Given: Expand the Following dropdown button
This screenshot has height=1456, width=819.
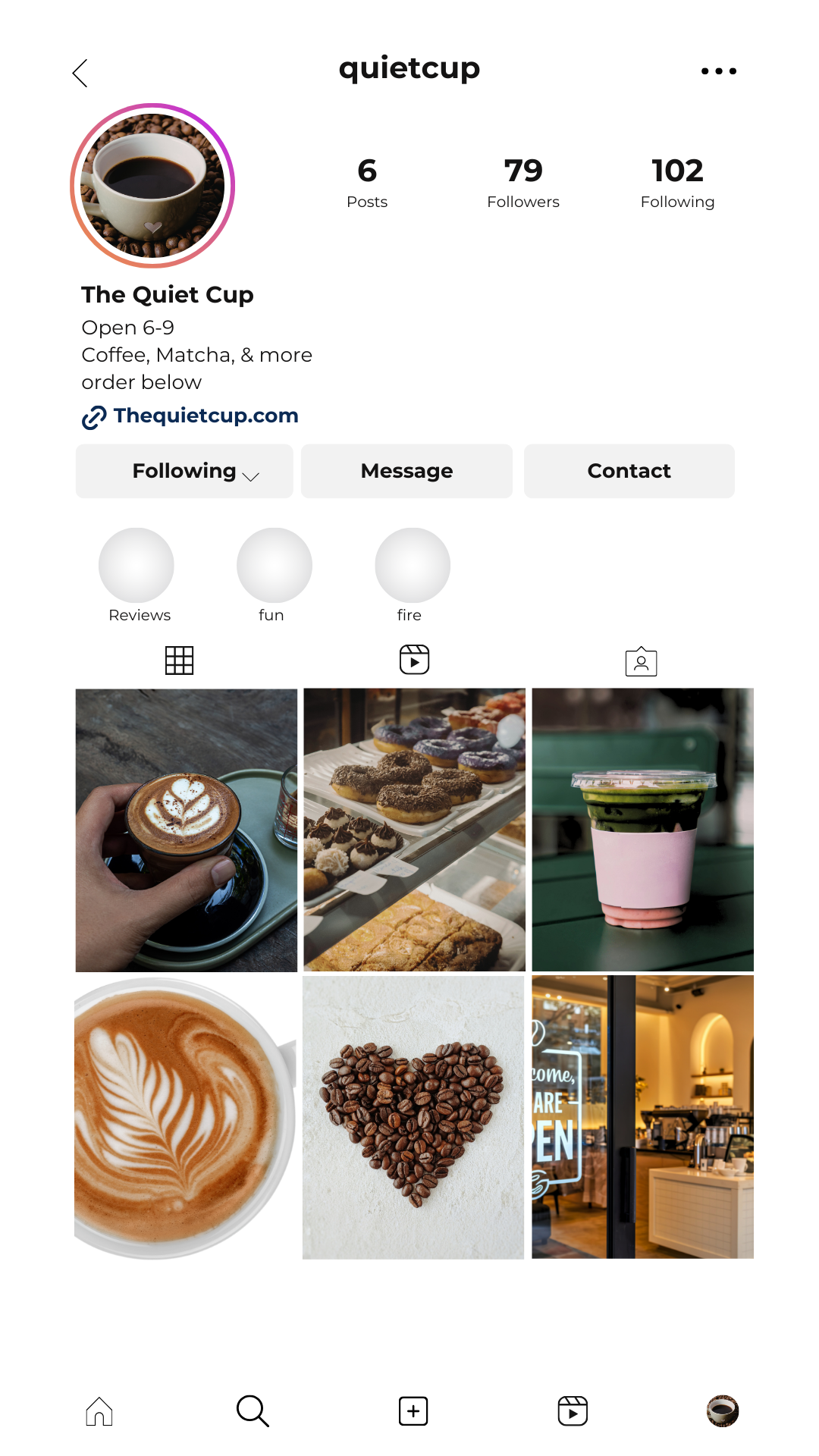Looking at the screenshot, I should pyautogui.click(x=184, y=471).
